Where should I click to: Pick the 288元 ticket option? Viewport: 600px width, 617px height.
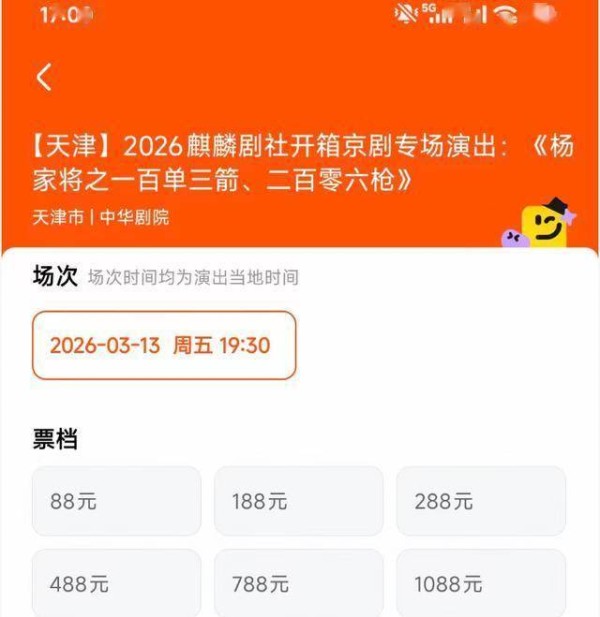(x=481, y=501)
